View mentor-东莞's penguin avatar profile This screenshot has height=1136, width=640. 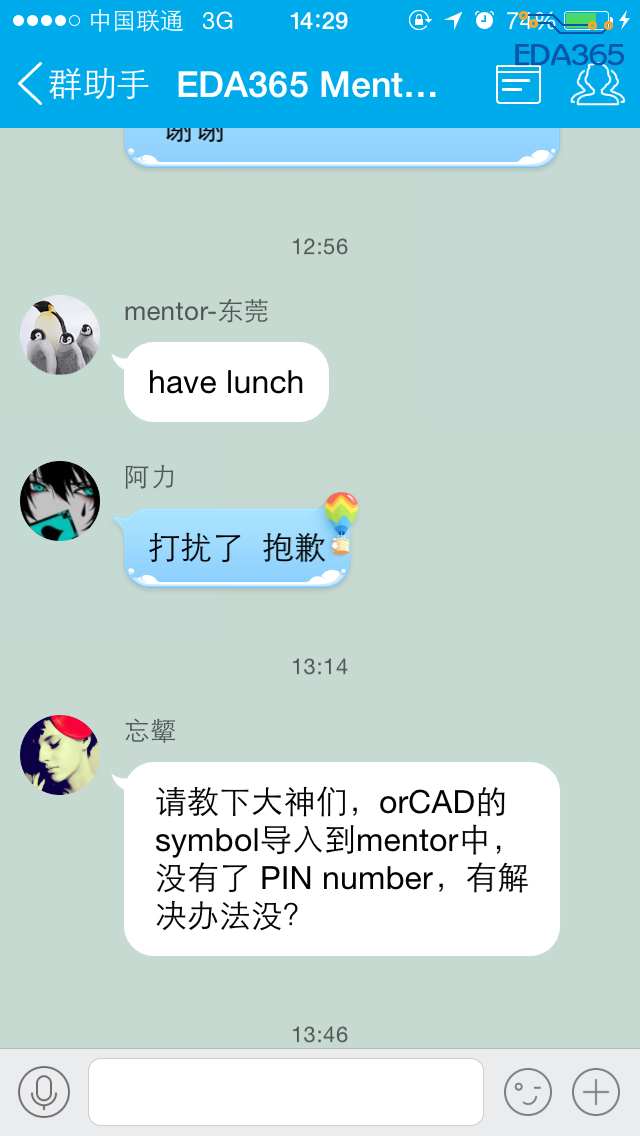60,335
